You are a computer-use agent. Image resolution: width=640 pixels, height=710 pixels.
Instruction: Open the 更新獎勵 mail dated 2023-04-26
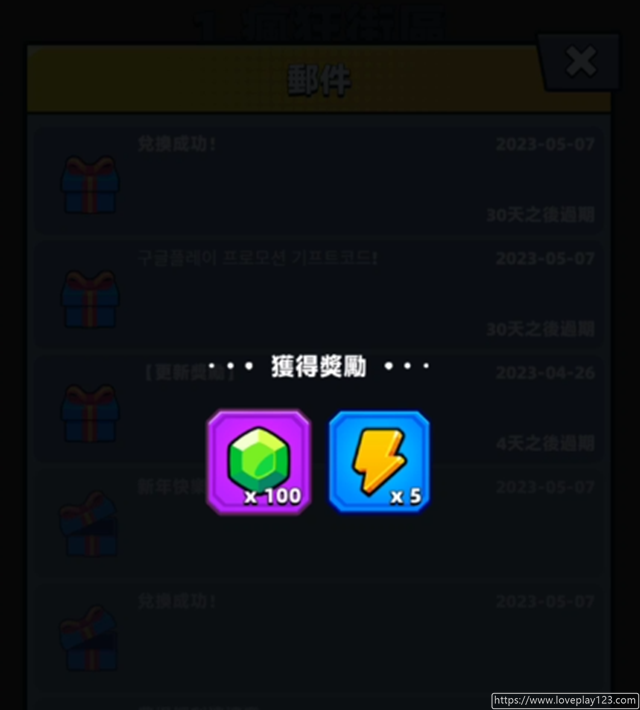click(x=318, y=408)
